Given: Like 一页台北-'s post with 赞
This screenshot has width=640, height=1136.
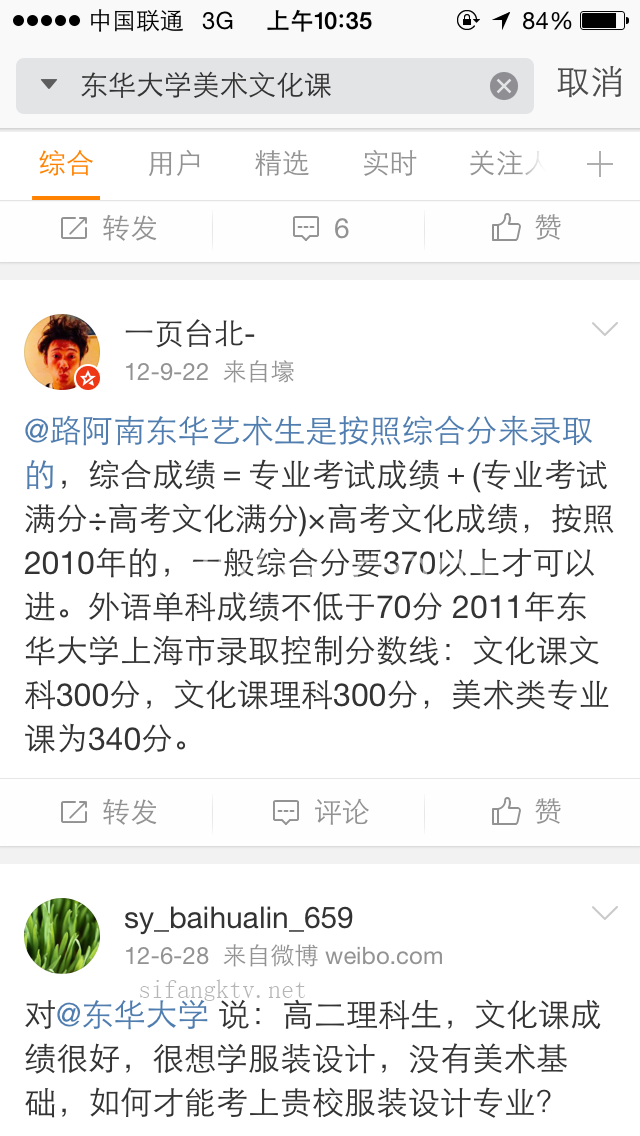Looking at the screenshot, I should coord(527,812).
